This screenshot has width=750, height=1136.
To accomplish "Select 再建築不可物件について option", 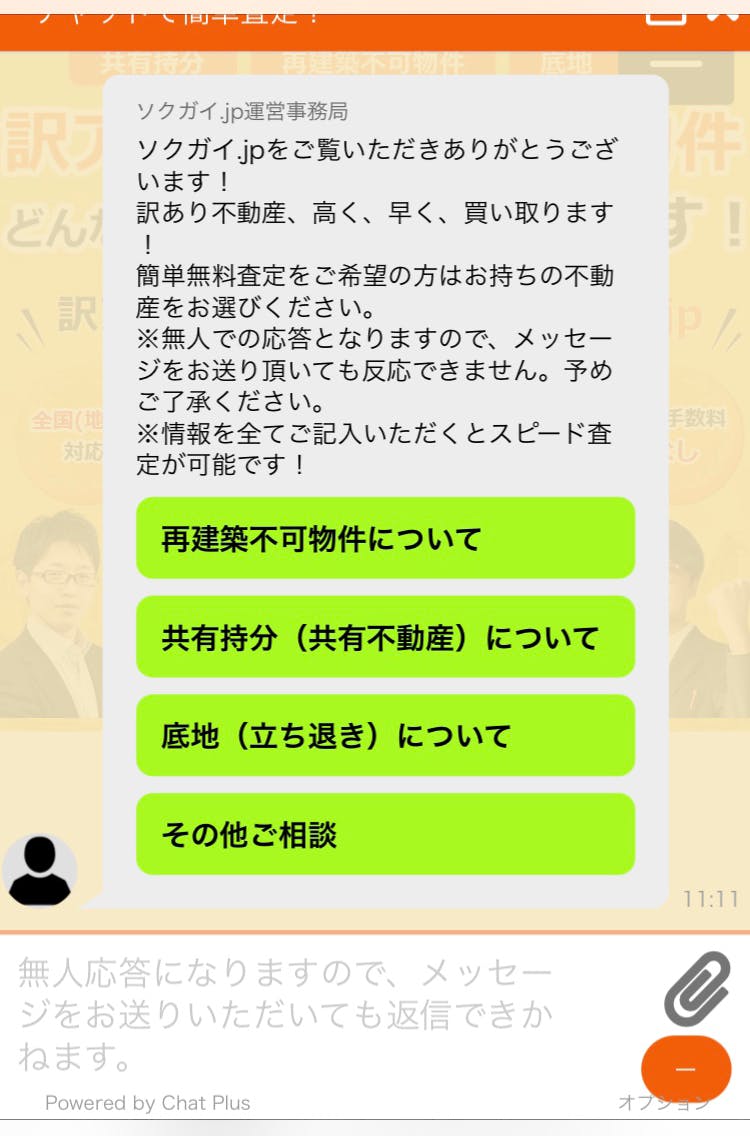I will (385, 539).
